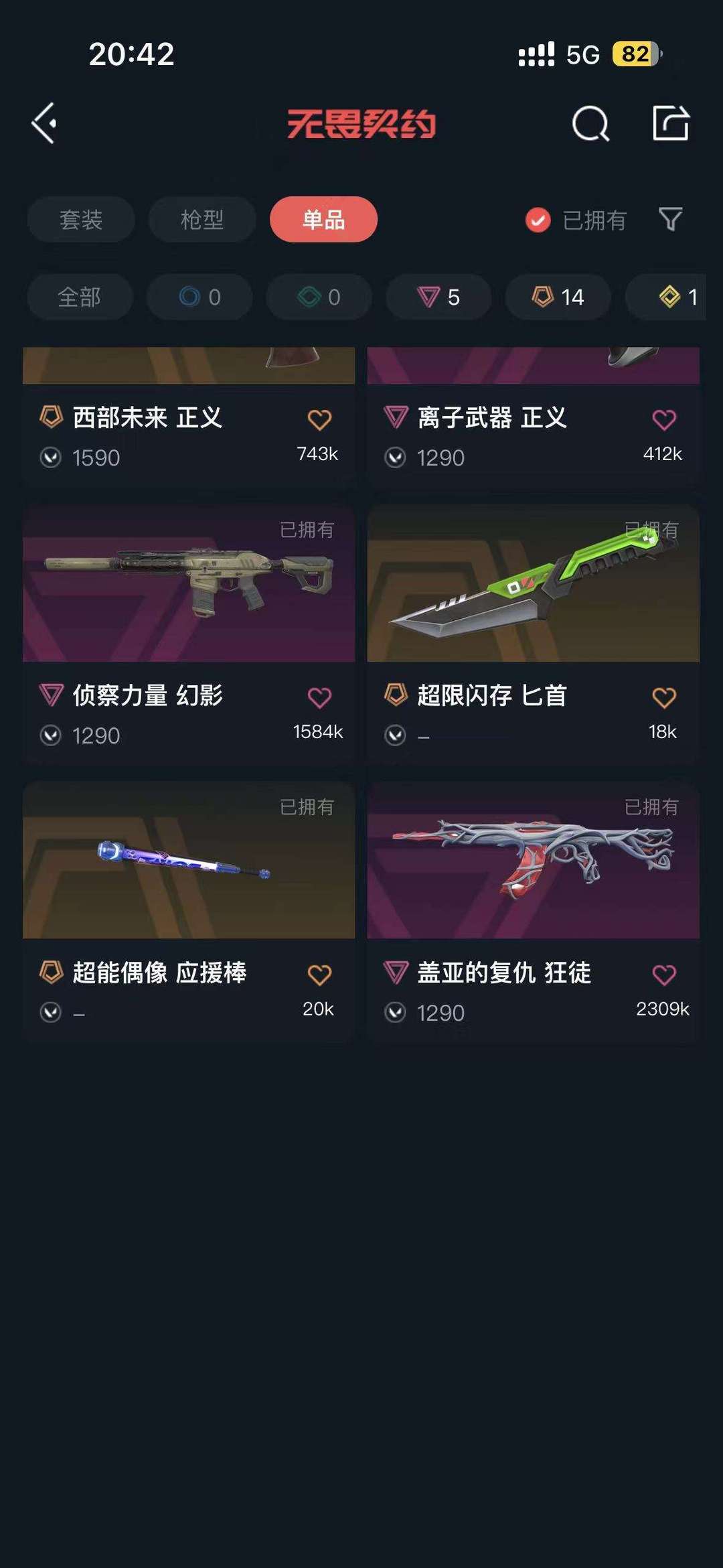723x1568 pixels.
Task: Tap the heart on 盖亚的复仇 狂徒
Action: tap(664, 975)
